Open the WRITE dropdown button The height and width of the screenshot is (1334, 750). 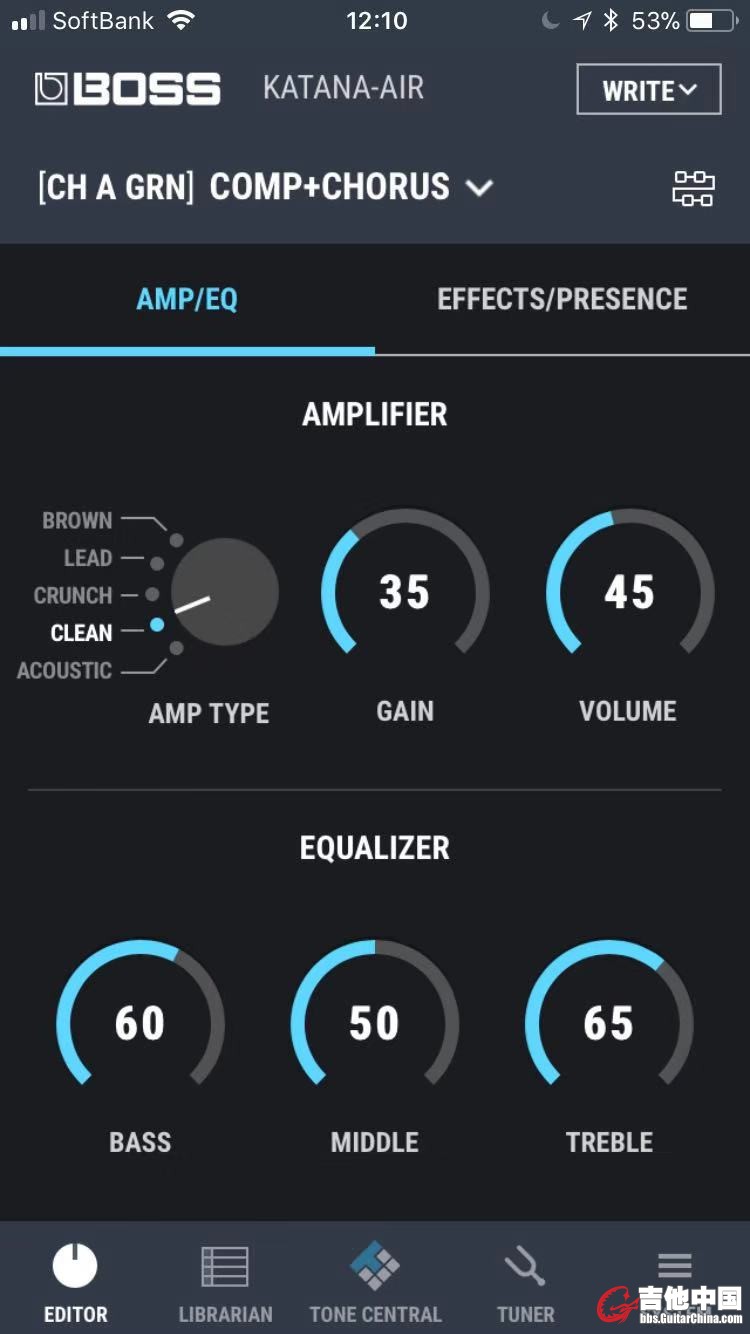pos(648,90)
